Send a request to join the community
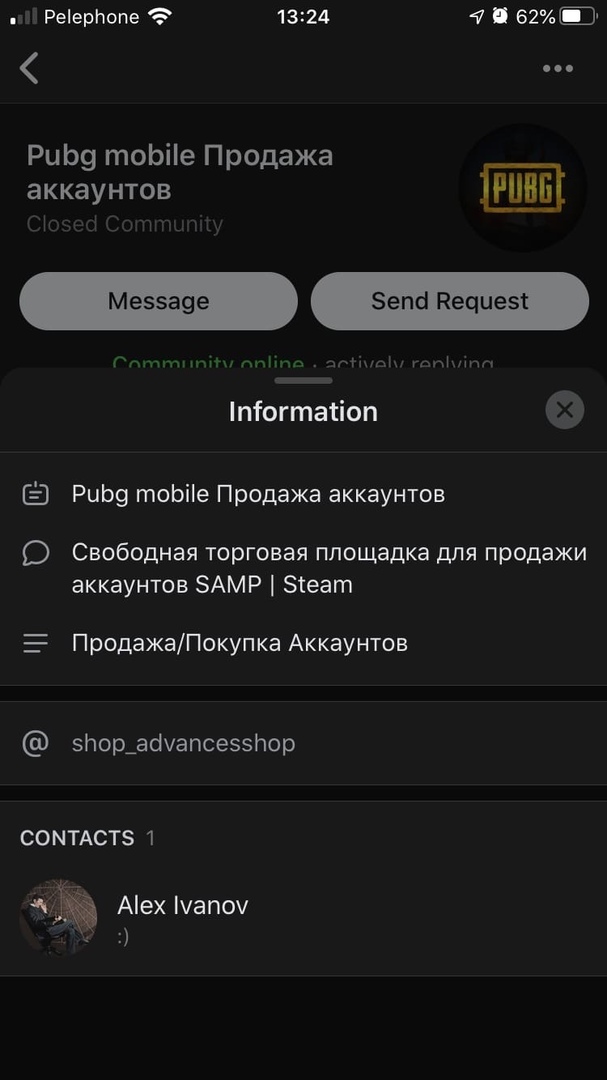The width and height of the screenshot is (607, 1080). click(x=449, y=301)
